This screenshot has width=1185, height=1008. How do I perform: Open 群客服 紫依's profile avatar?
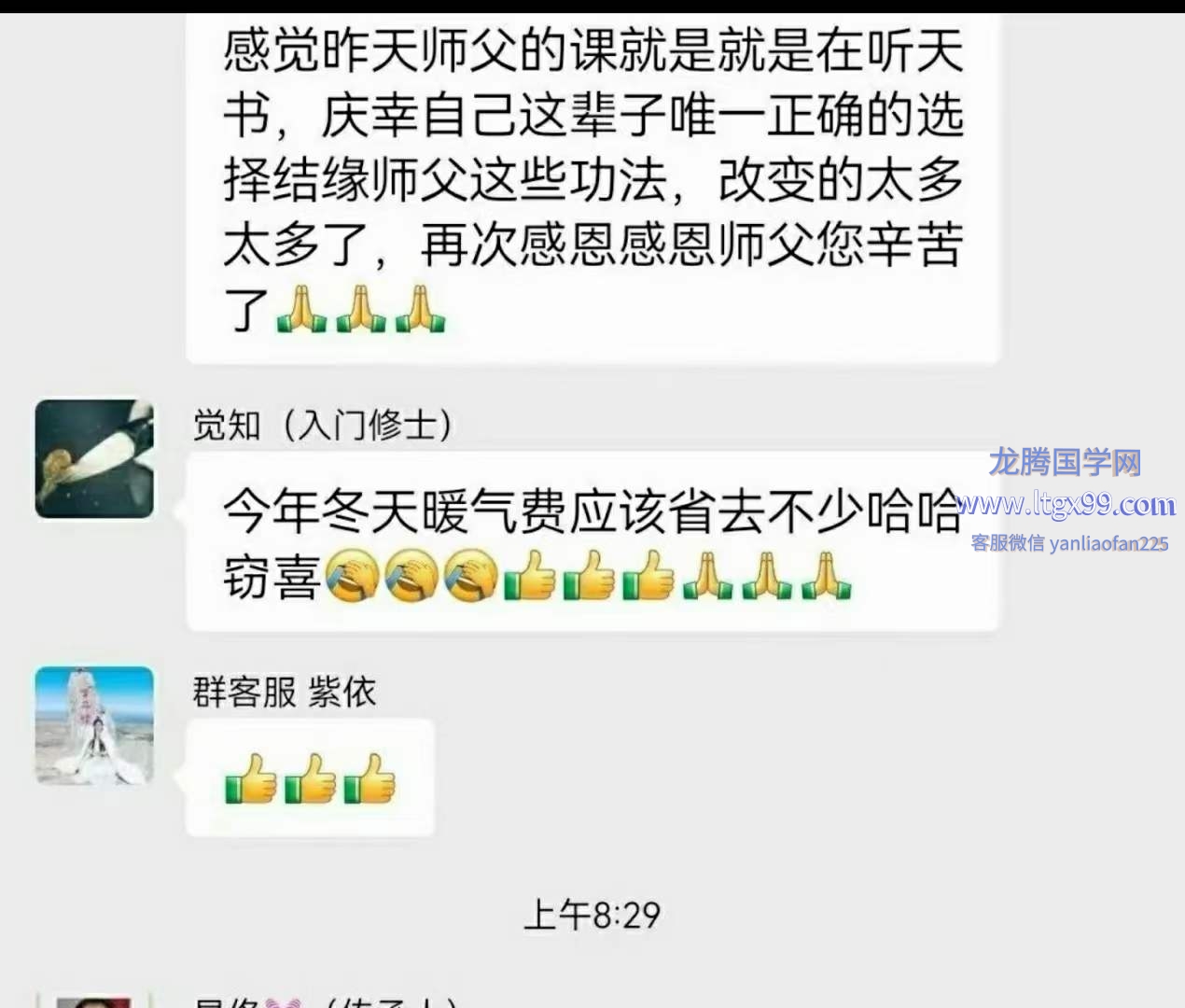[94, 725]
